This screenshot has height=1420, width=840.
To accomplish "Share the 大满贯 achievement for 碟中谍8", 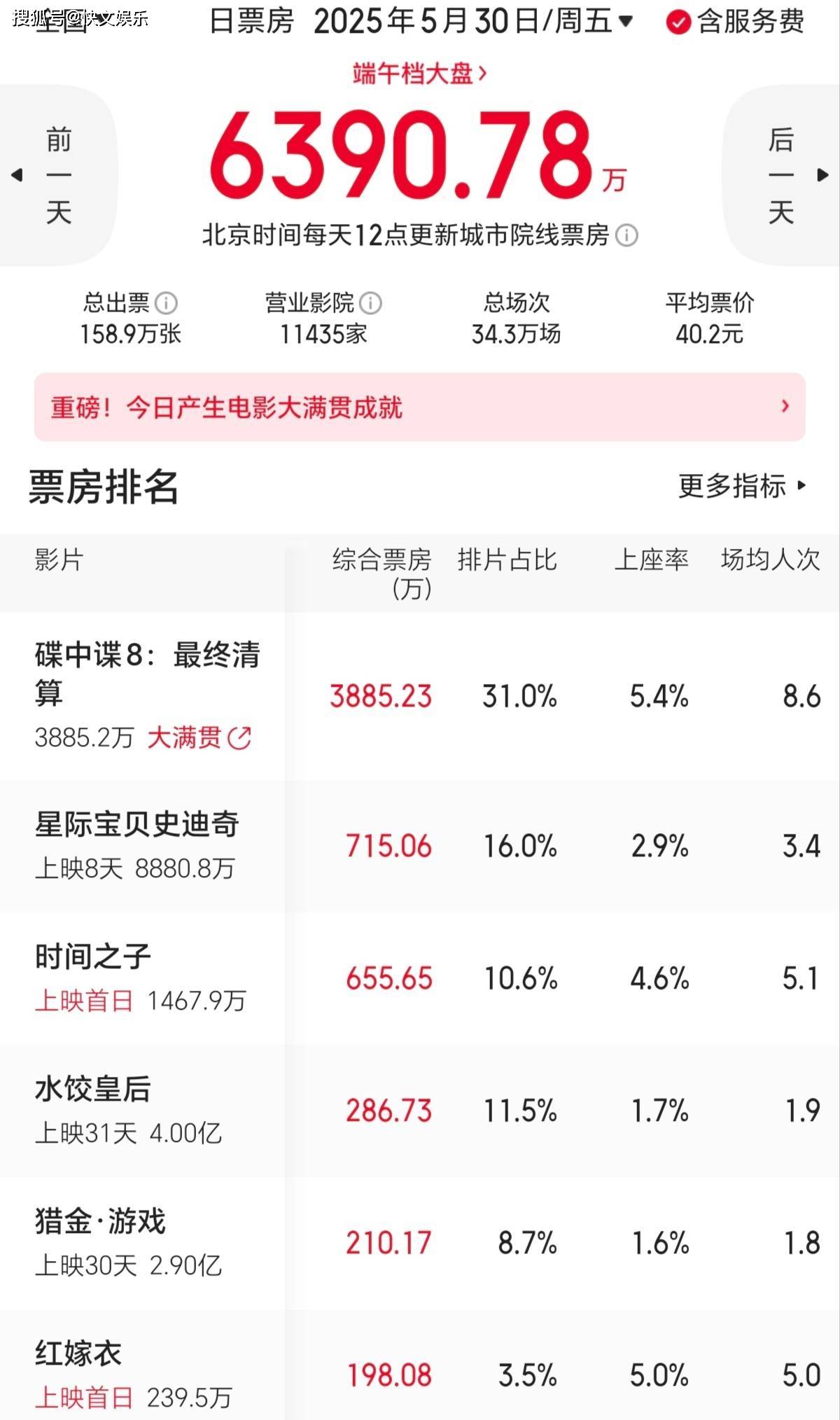I will point(239,737).
